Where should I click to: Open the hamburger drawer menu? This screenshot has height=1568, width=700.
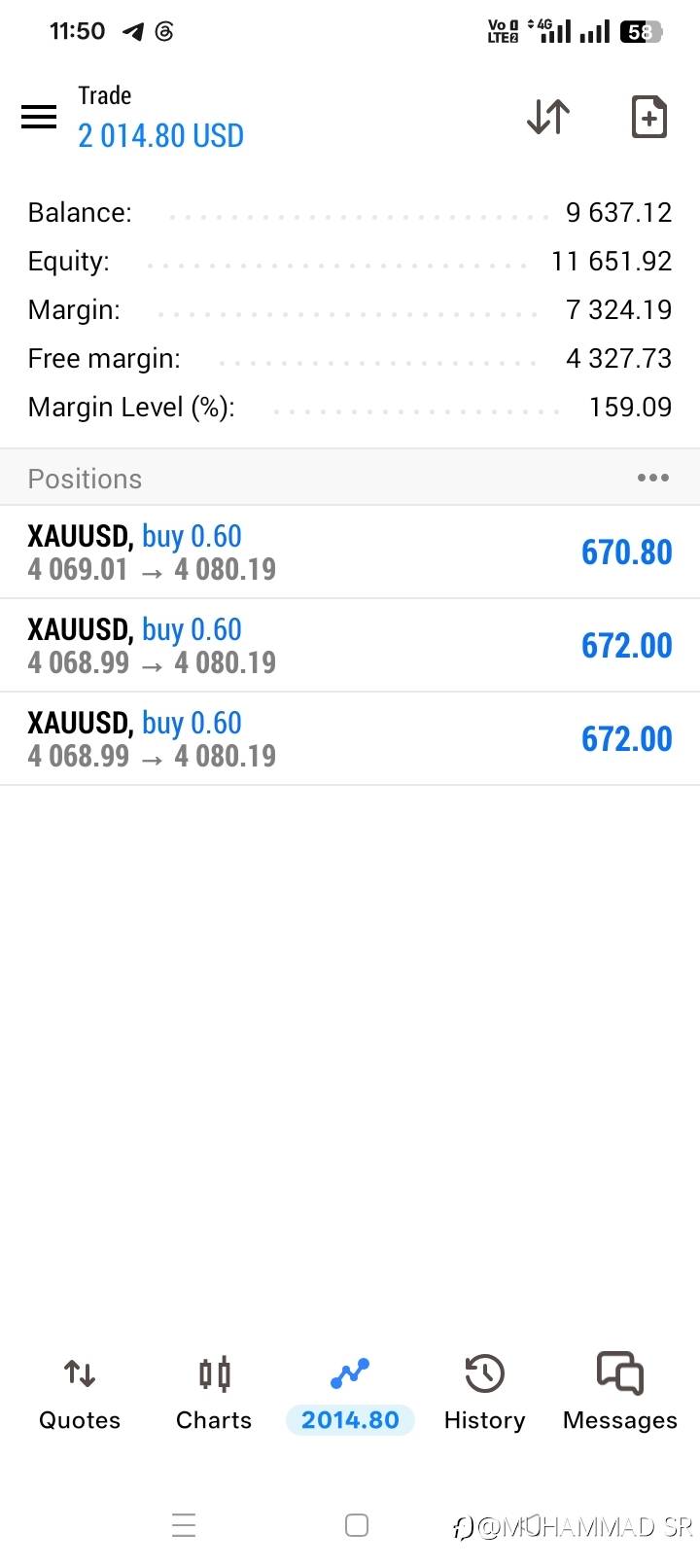(39, 117)
